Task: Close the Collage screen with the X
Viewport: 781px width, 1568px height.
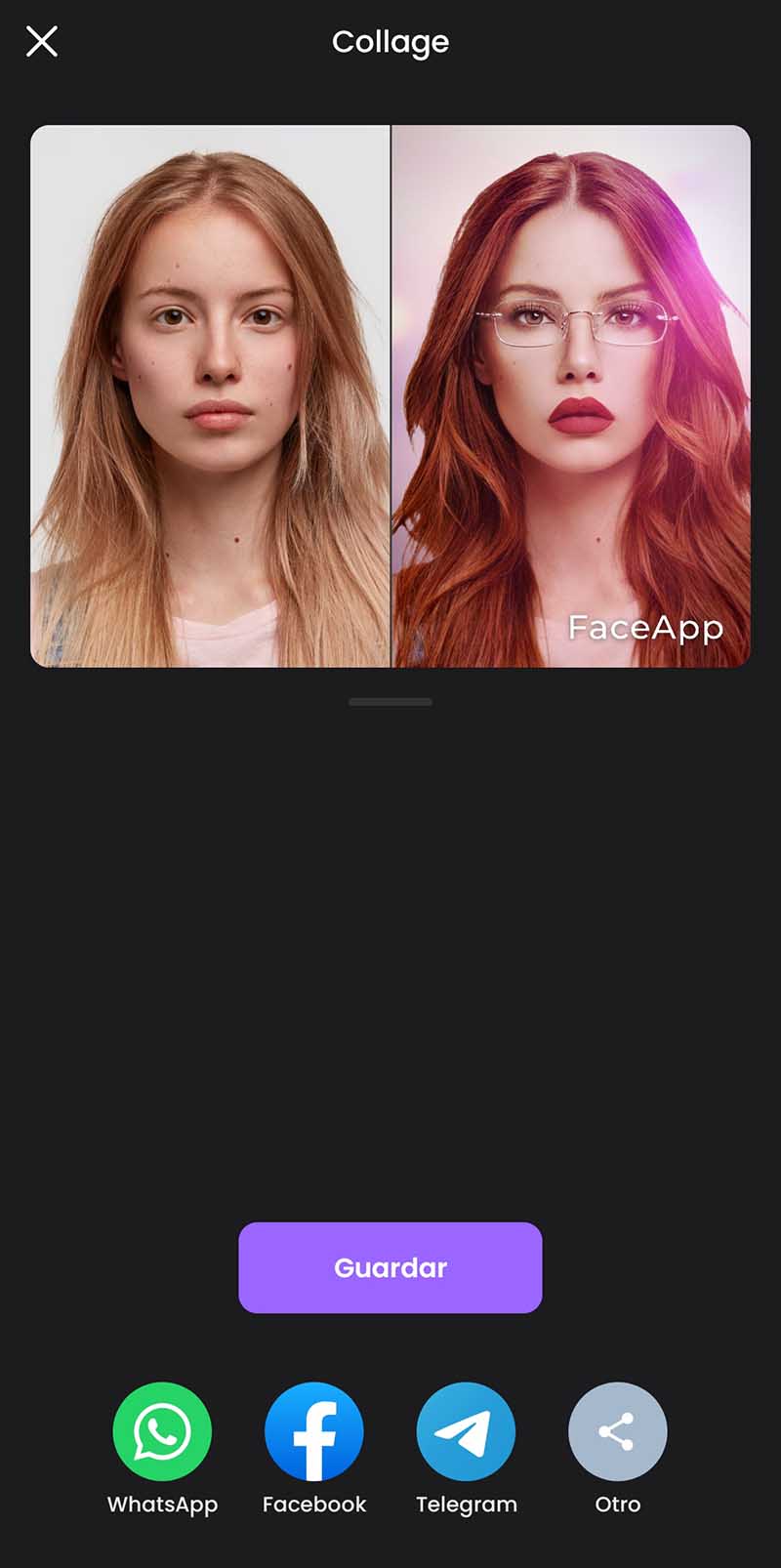Action: (x=41, y=42)
